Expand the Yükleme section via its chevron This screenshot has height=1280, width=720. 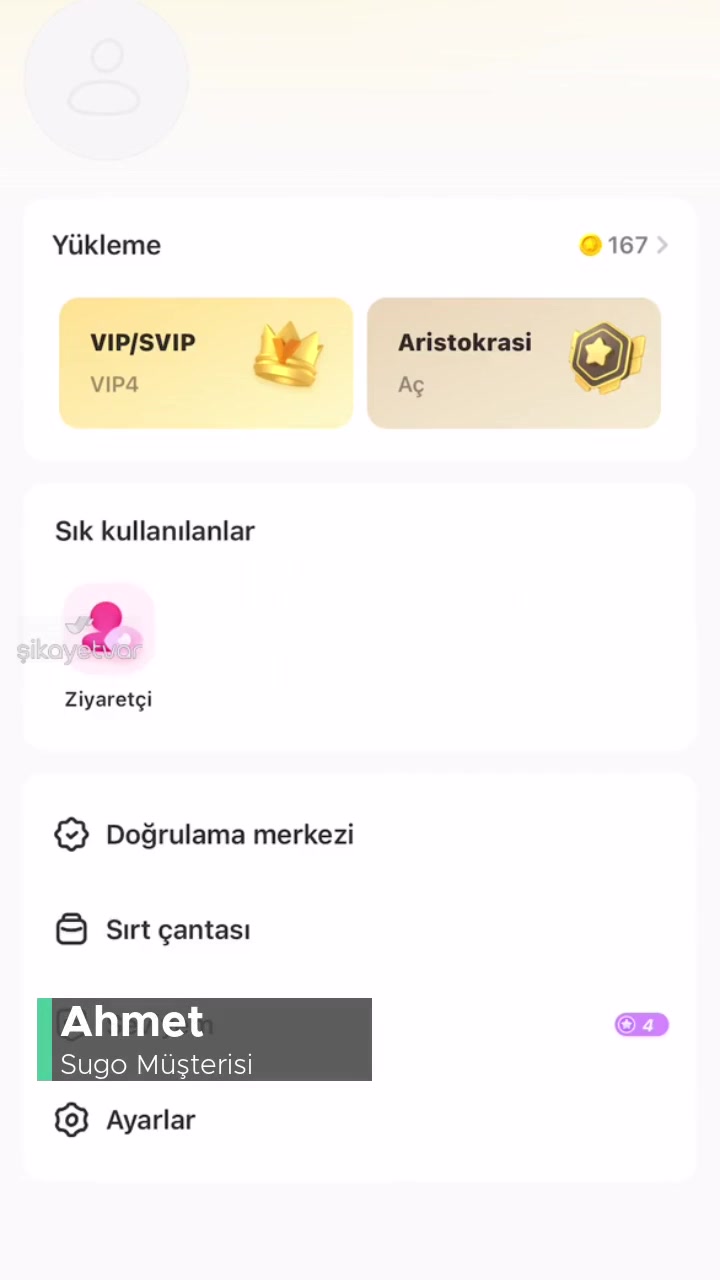pos(662,245)
